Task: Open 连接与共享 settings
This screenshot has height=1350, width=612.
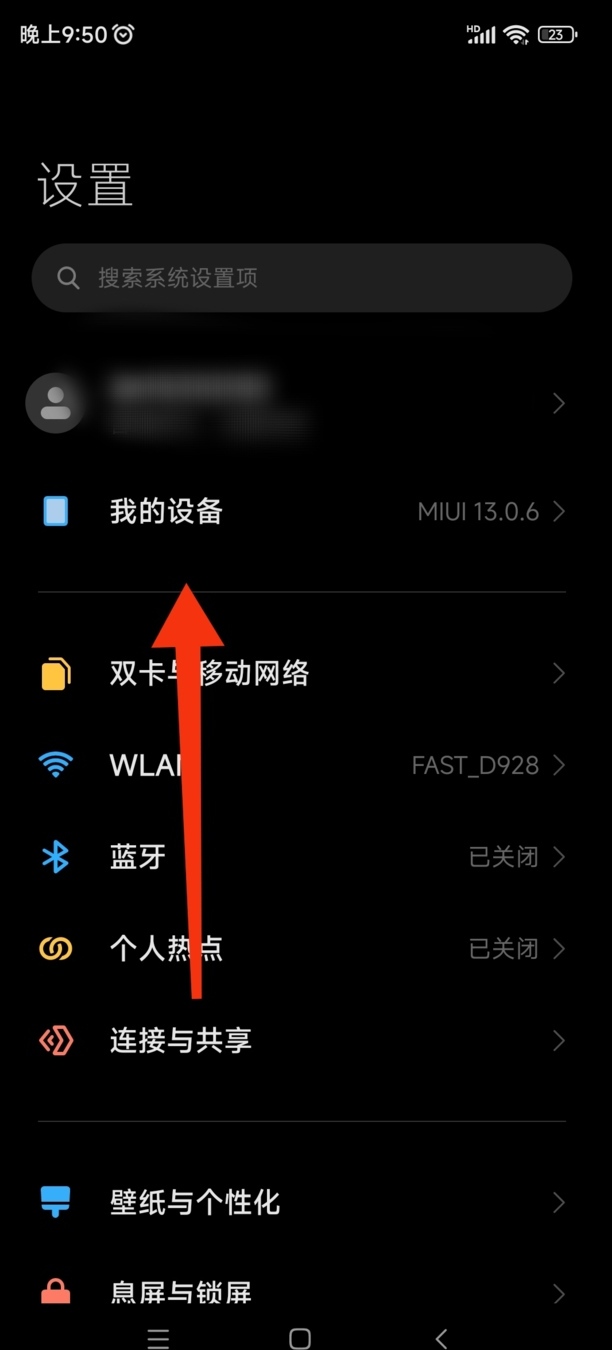Action: (x=300, y=1041)
